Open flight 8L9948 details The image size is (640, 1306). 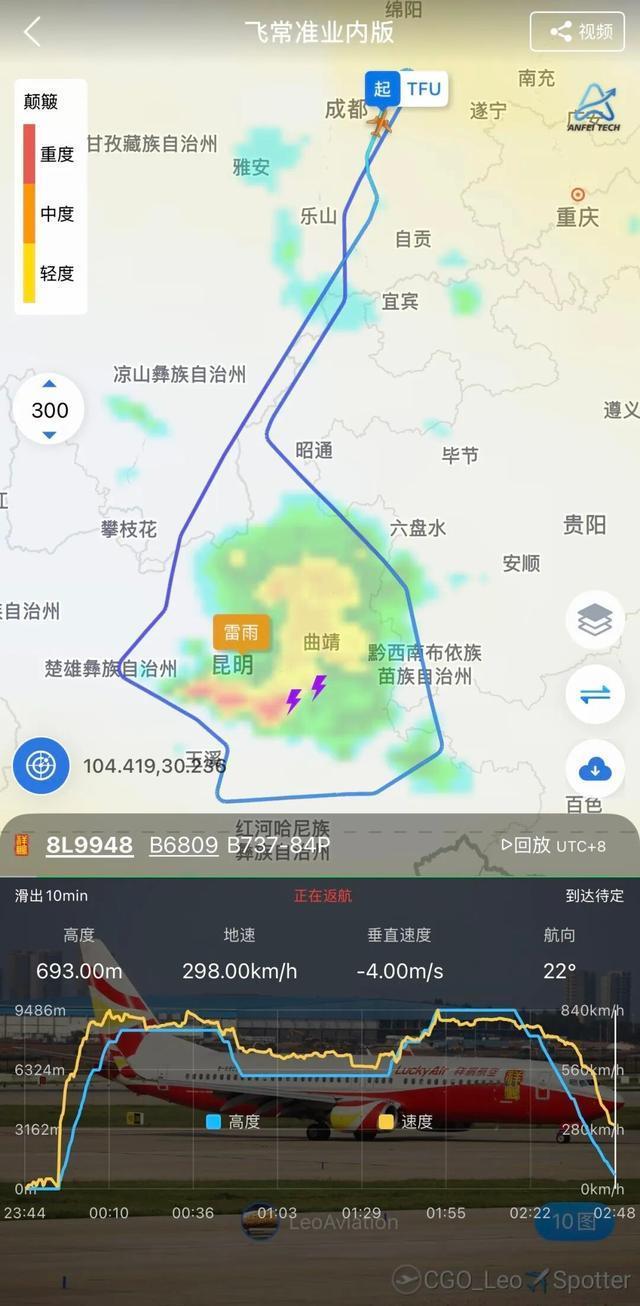tap(89, 845)
